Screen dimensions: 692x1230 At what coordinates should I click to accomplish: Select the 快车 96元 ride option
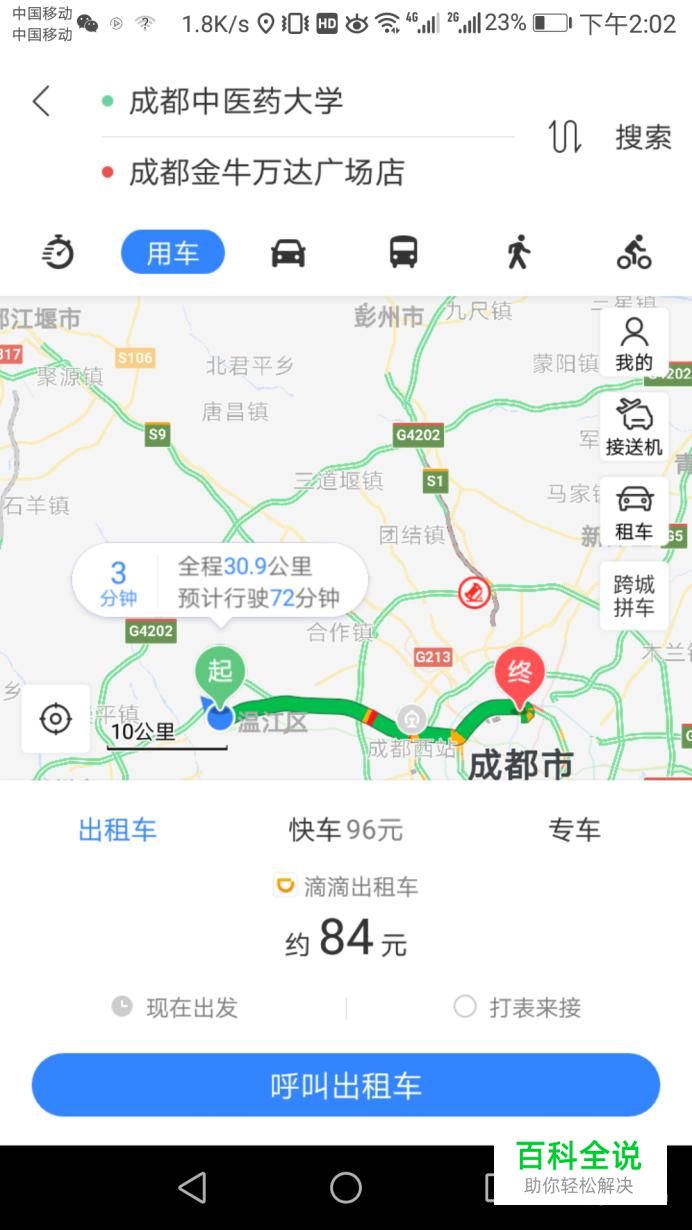pos(346,829)
